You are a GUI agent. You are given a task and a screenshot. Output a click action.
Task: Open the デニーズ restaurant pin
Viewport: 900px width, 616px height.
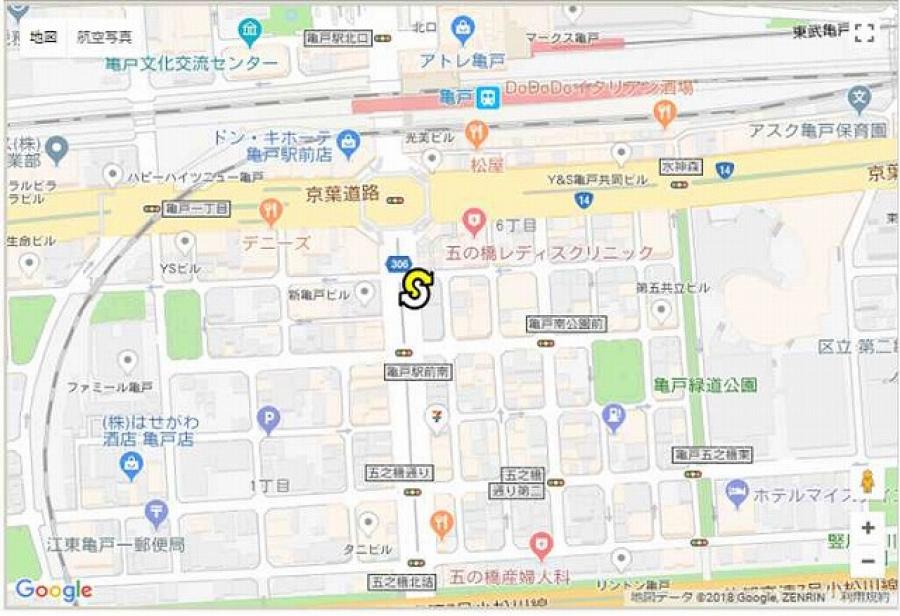(x=270, y=210)
